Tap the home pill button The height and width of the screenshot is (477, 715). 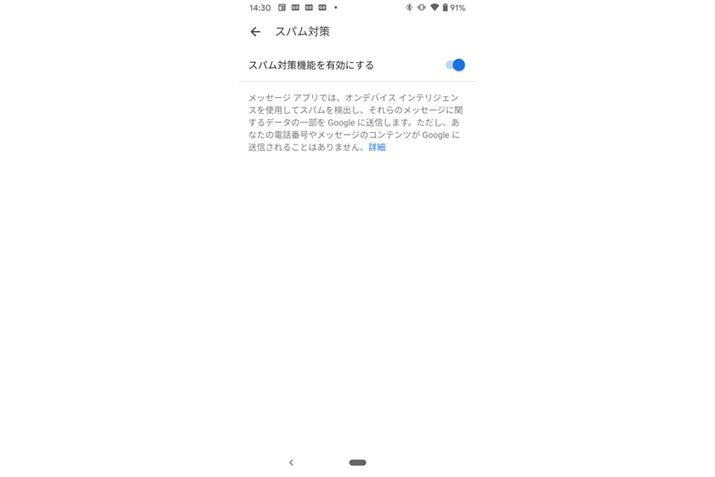pyautogui.click(x=358, y=462)
